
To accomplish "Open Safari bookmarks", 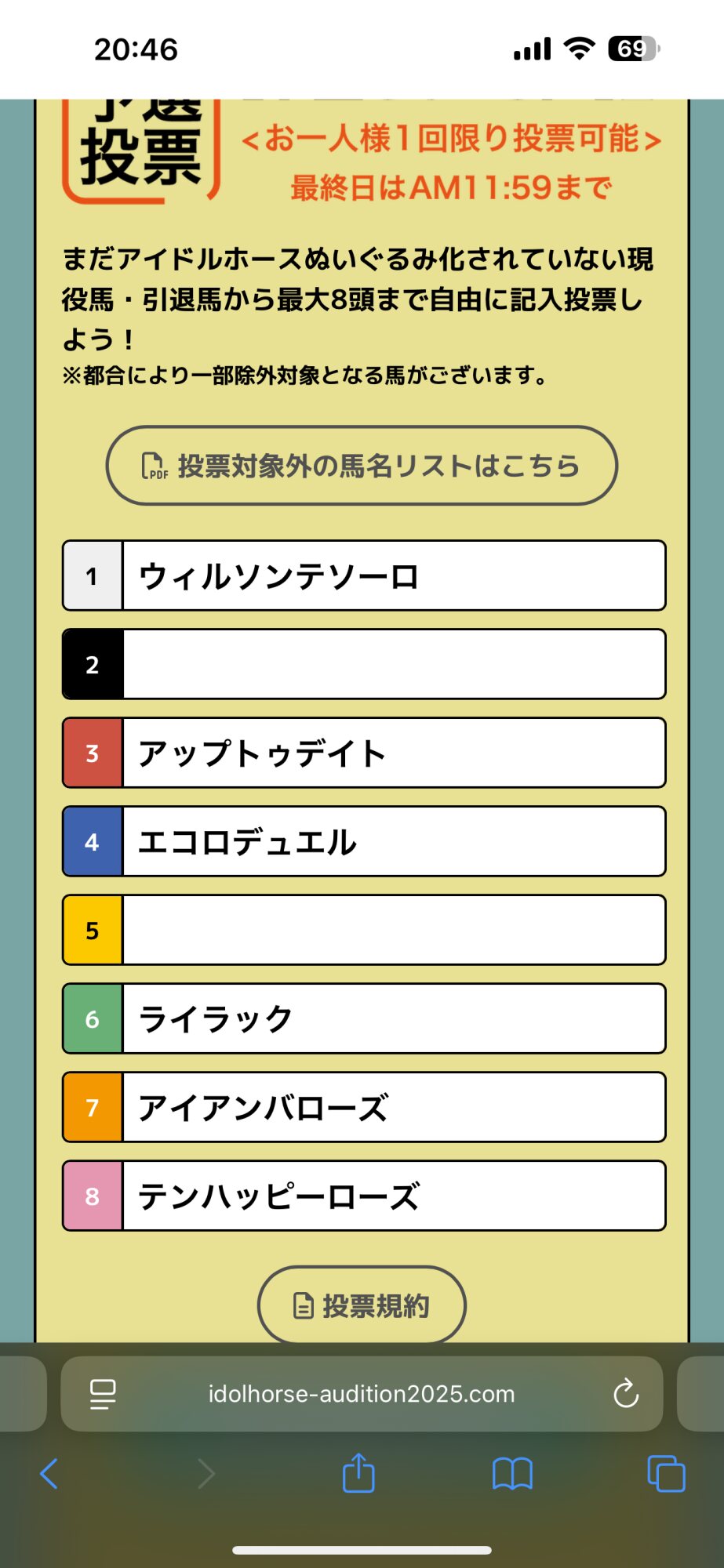I will 512,1474.
